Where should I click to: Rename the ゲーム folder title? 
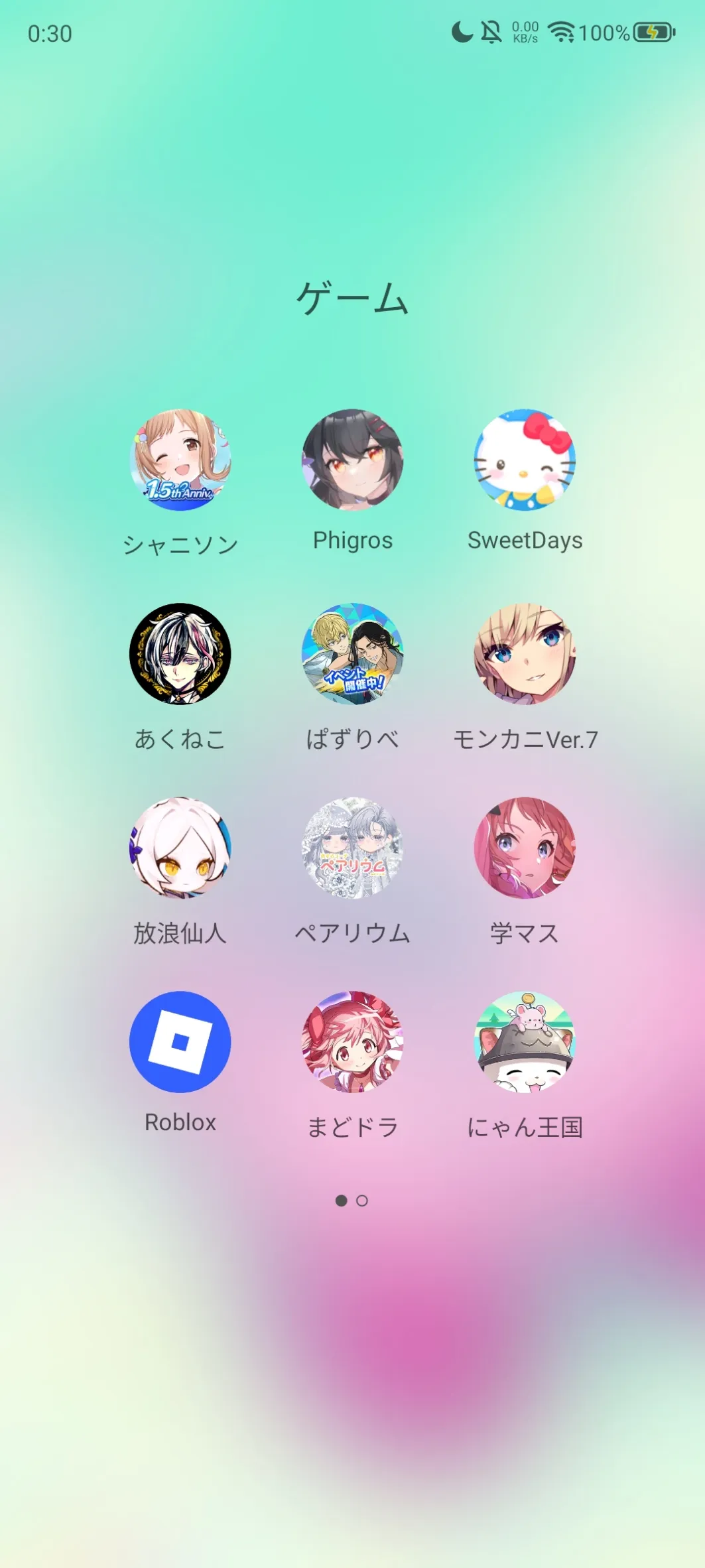point(352,298)
